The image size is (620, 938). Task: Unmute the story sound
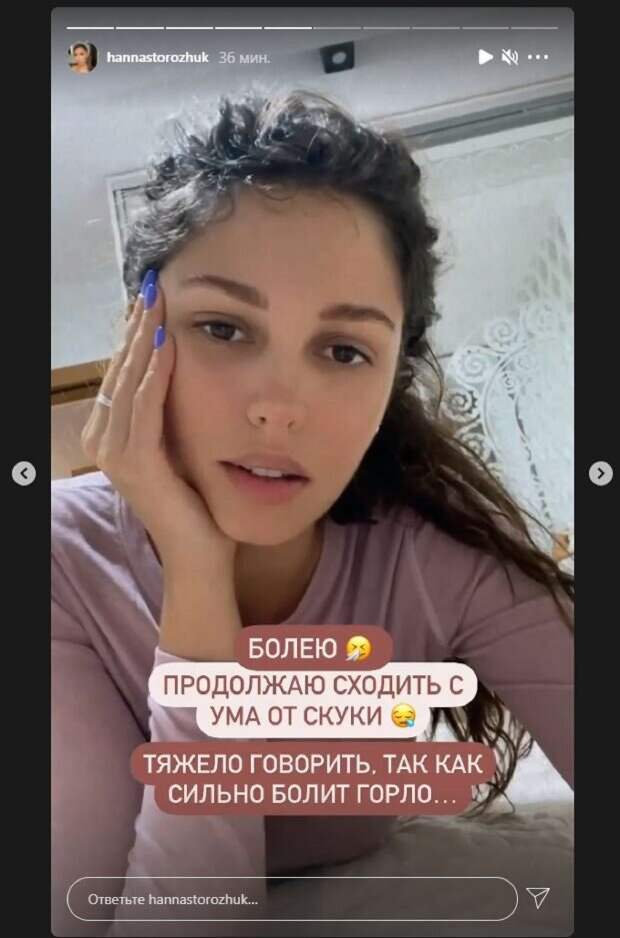tap(510, 57)
